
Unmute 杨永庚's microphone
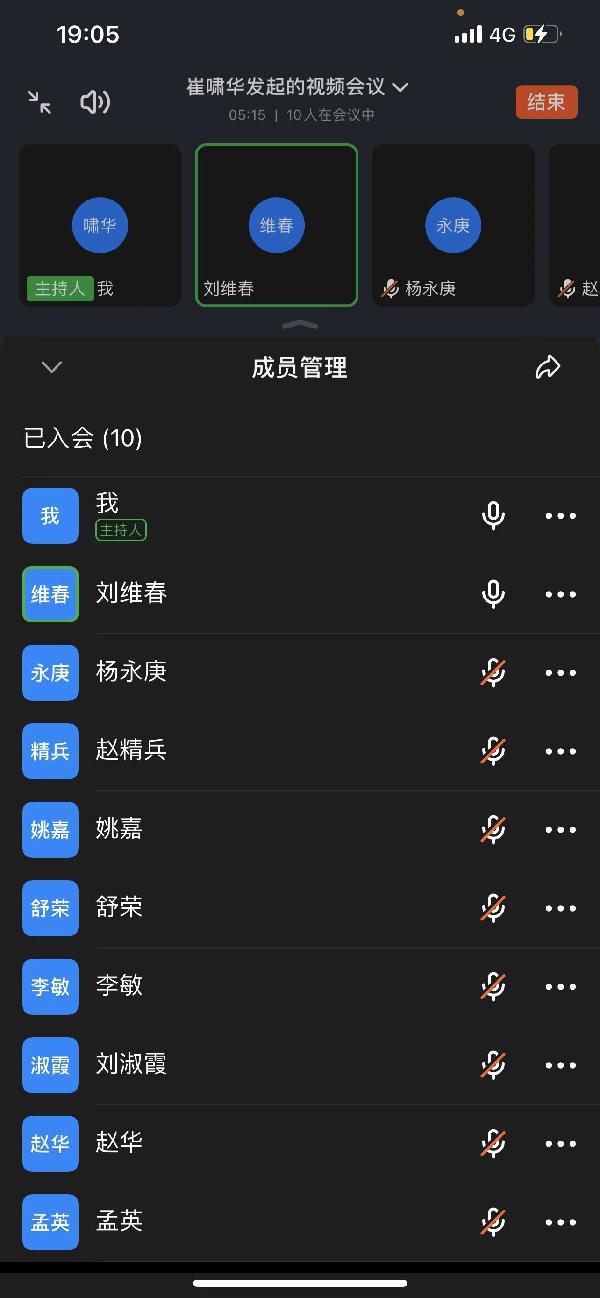493,673
